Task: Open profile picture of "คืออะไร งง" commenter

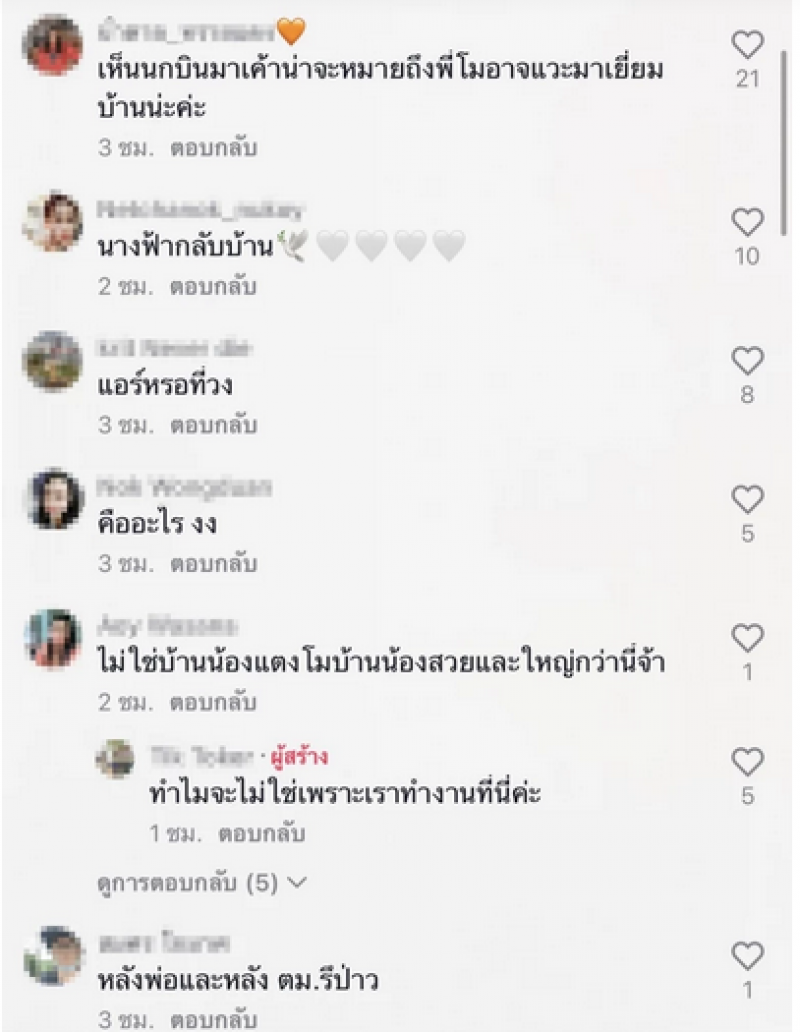Action: 53,499
